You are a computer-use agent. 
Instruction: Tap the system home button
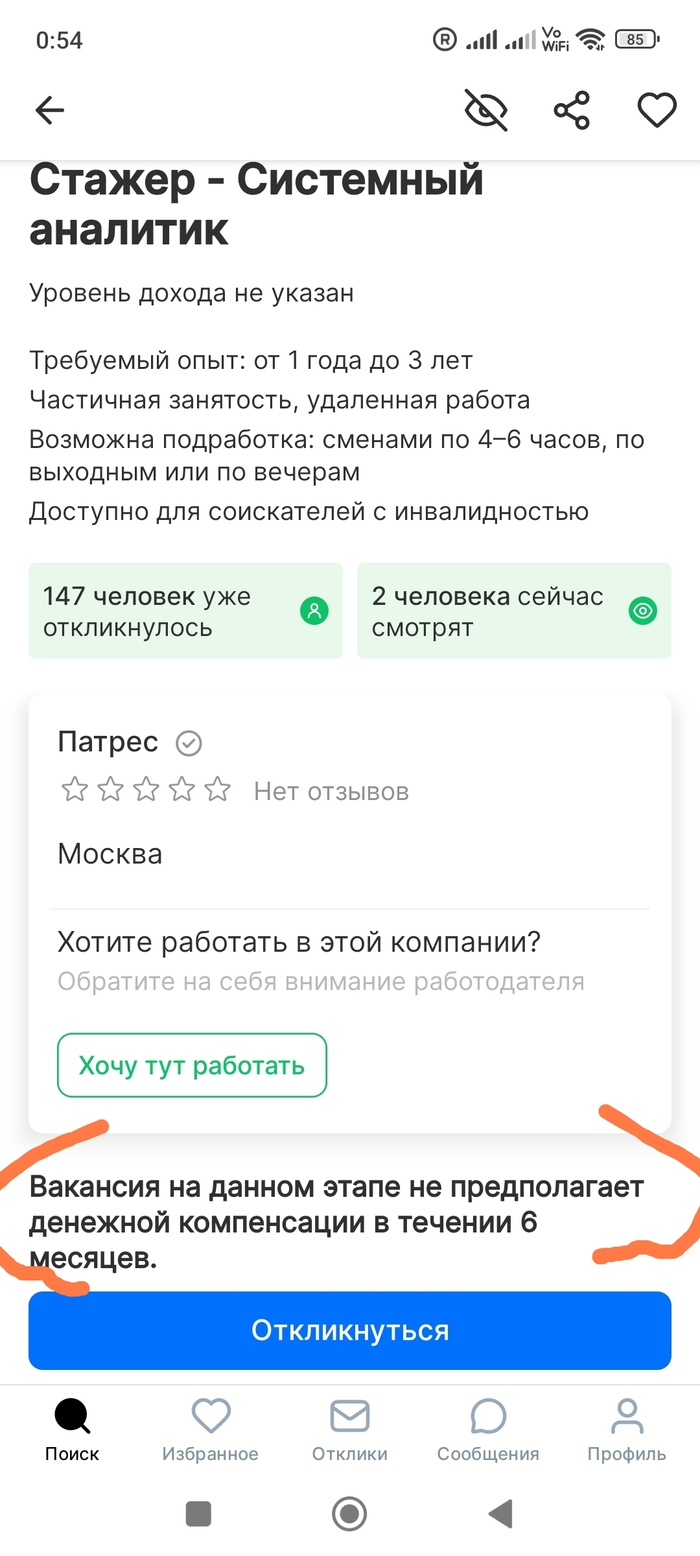coord(349,1513)
